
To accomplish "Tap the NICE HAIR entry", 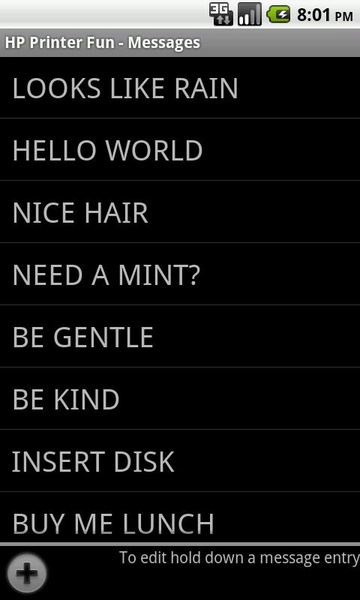I will tap(180, 212).
